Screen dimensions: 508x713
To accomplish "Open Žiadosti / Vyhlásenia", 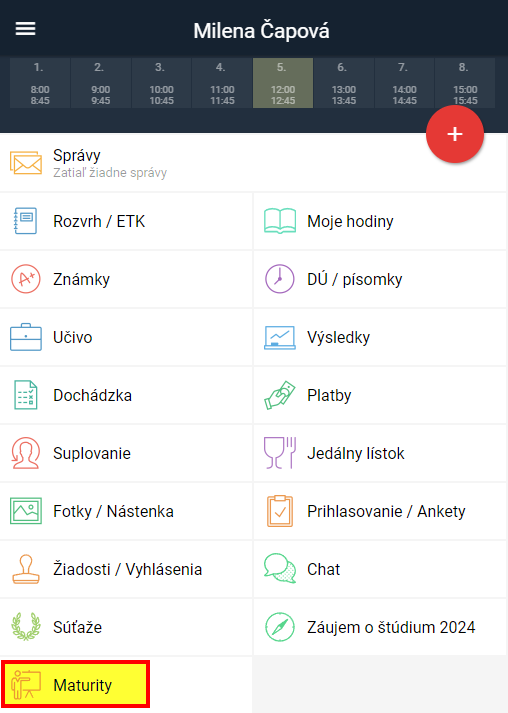I will pyautogui.click(x=126, y=569).
